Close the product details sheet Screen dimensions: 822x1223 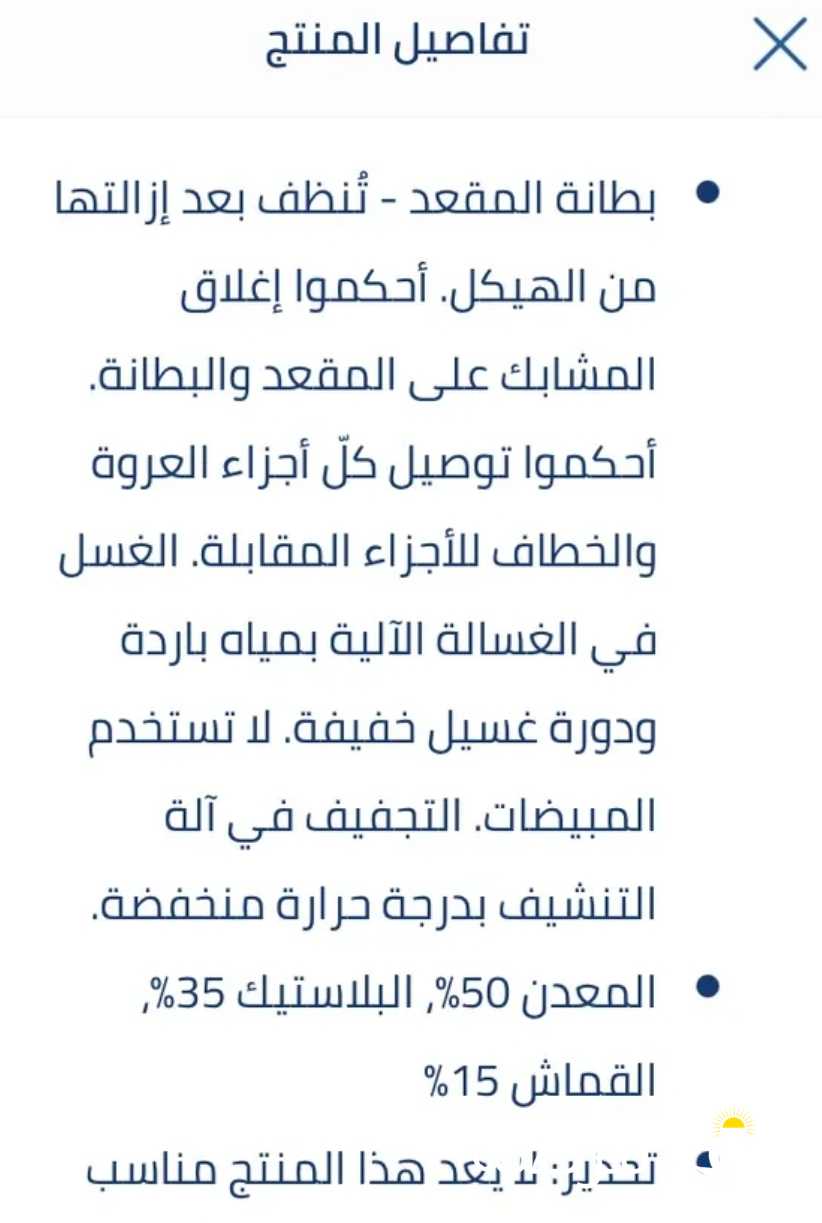[779, 45]
